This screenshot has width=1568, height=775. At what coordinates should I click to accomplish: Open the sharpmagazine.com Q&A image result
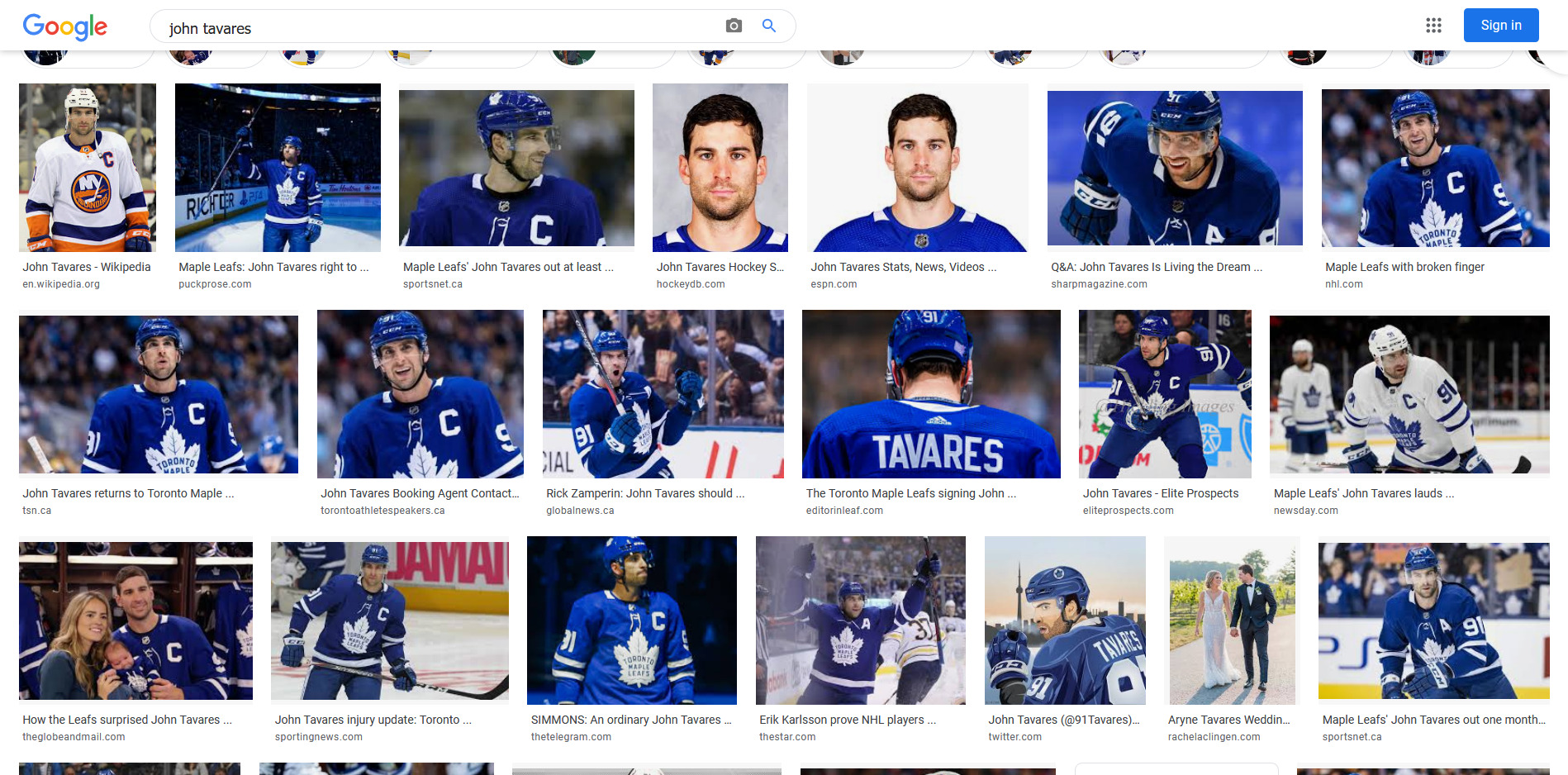1174,168
